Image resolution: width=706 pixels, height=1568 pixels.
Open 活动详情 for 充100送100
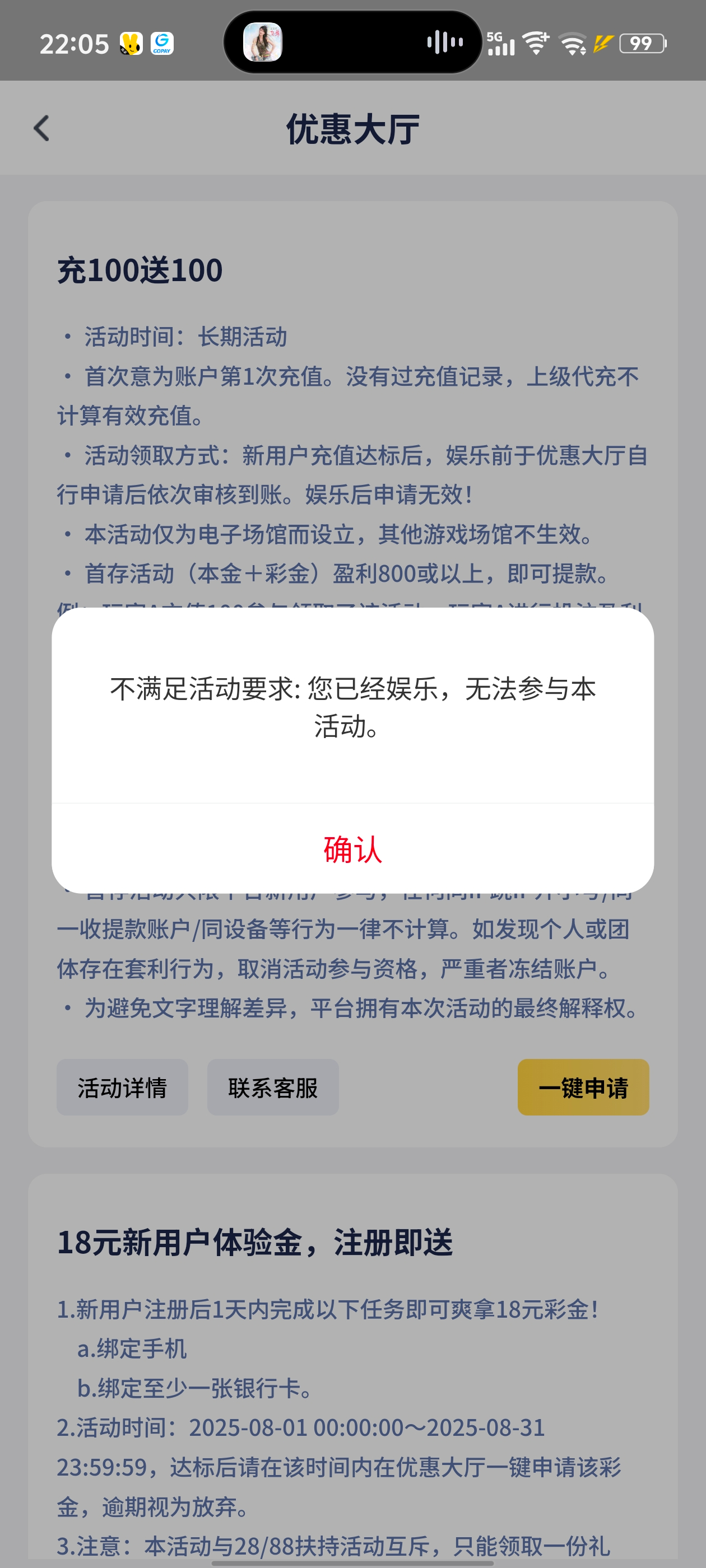click(x=123, y=1087)
